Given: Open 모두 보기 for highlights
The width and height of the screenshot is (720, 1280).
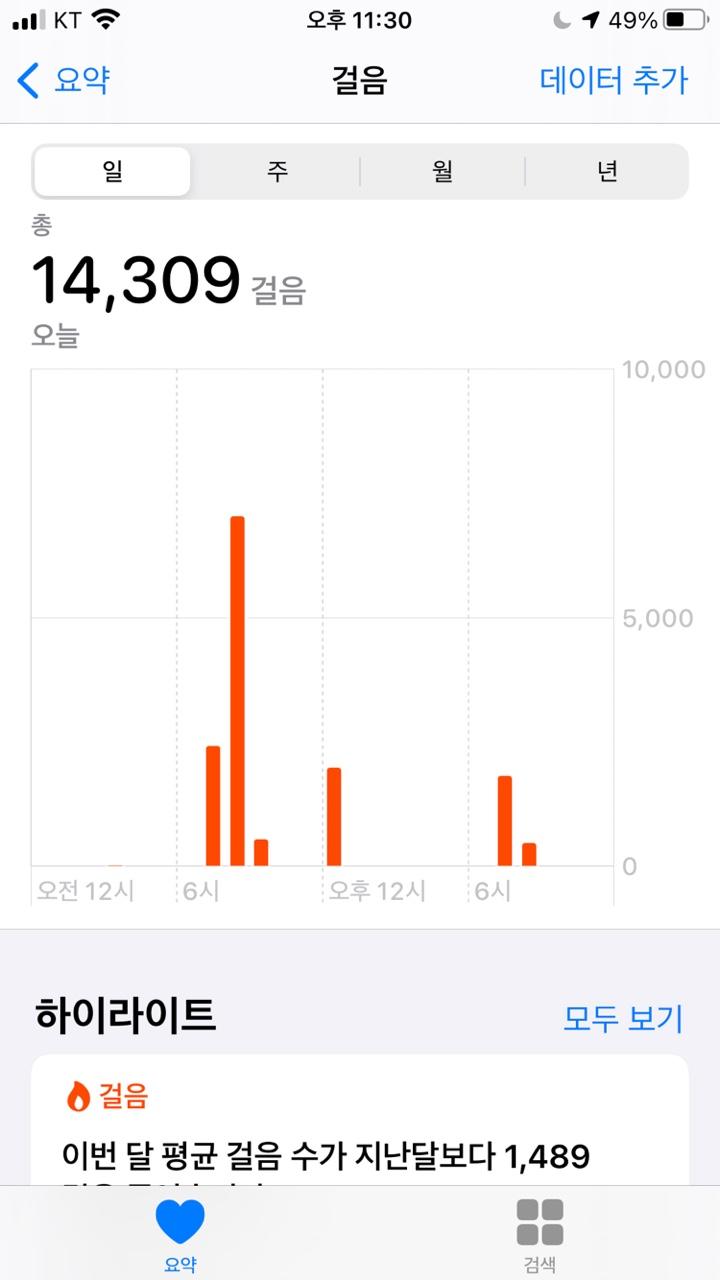Looking at the screenshot, I should (623, 1018).
